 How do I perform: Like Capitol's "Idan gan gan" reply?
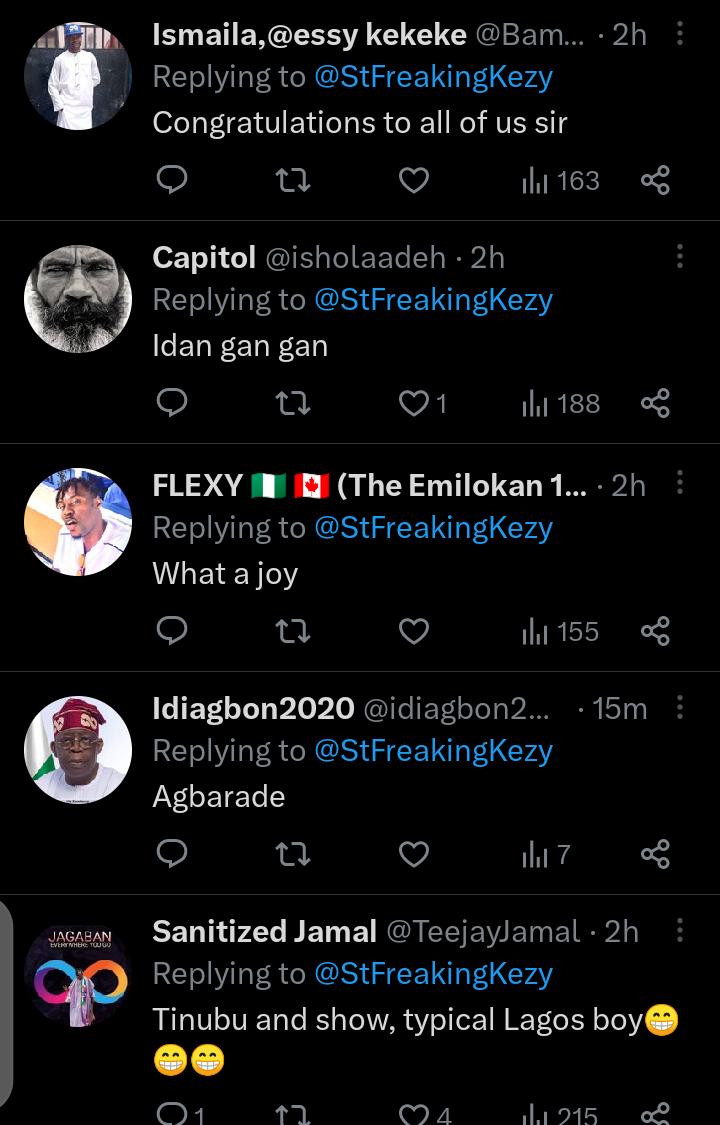pos(414,403)
